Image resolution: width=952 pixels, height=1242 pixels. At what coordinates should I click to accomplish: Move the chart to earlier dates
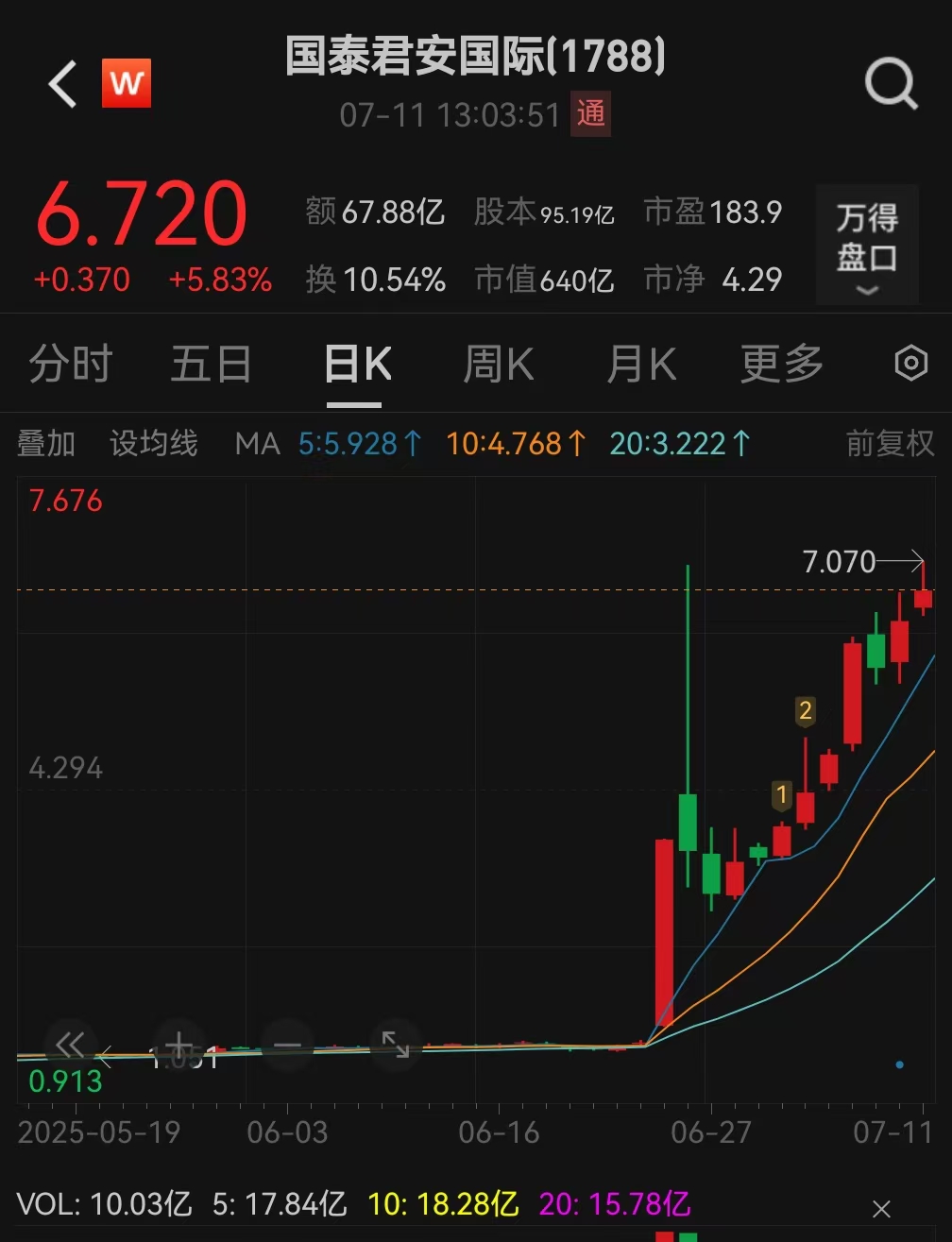pos(71,1046)
